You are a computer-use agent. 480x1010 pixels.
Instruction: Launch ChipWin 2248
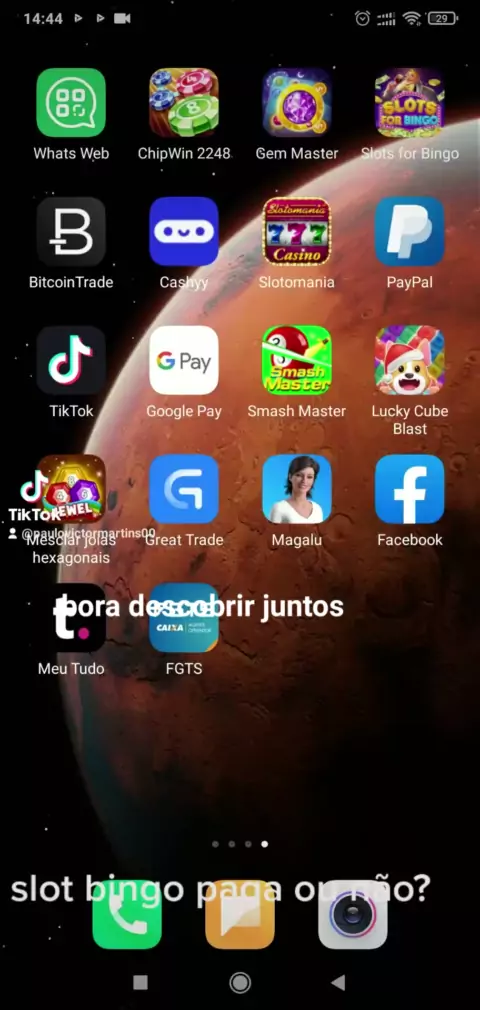184,103
